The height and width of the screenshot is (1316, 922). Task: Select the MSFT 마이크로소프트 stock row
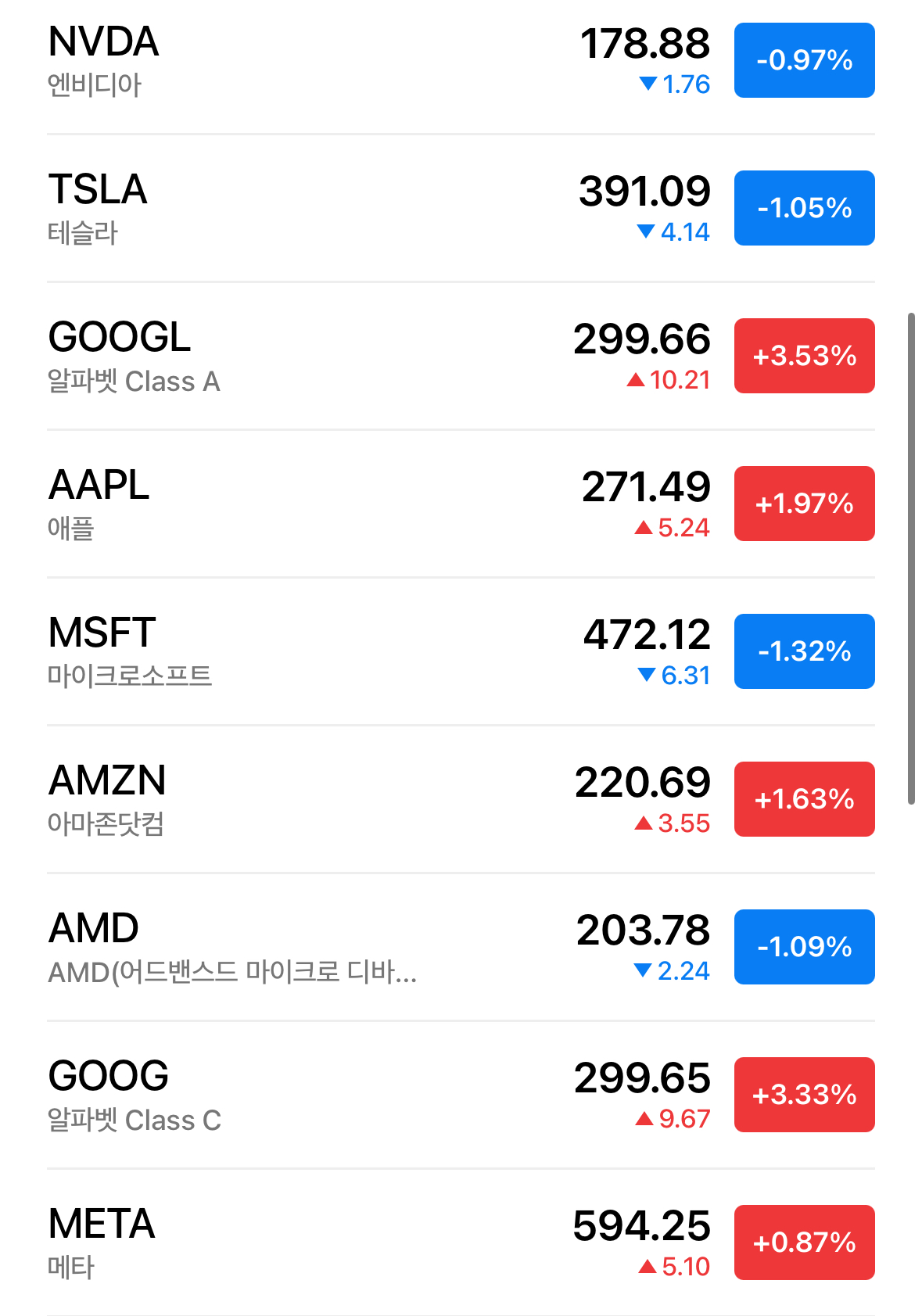(313, 652)
